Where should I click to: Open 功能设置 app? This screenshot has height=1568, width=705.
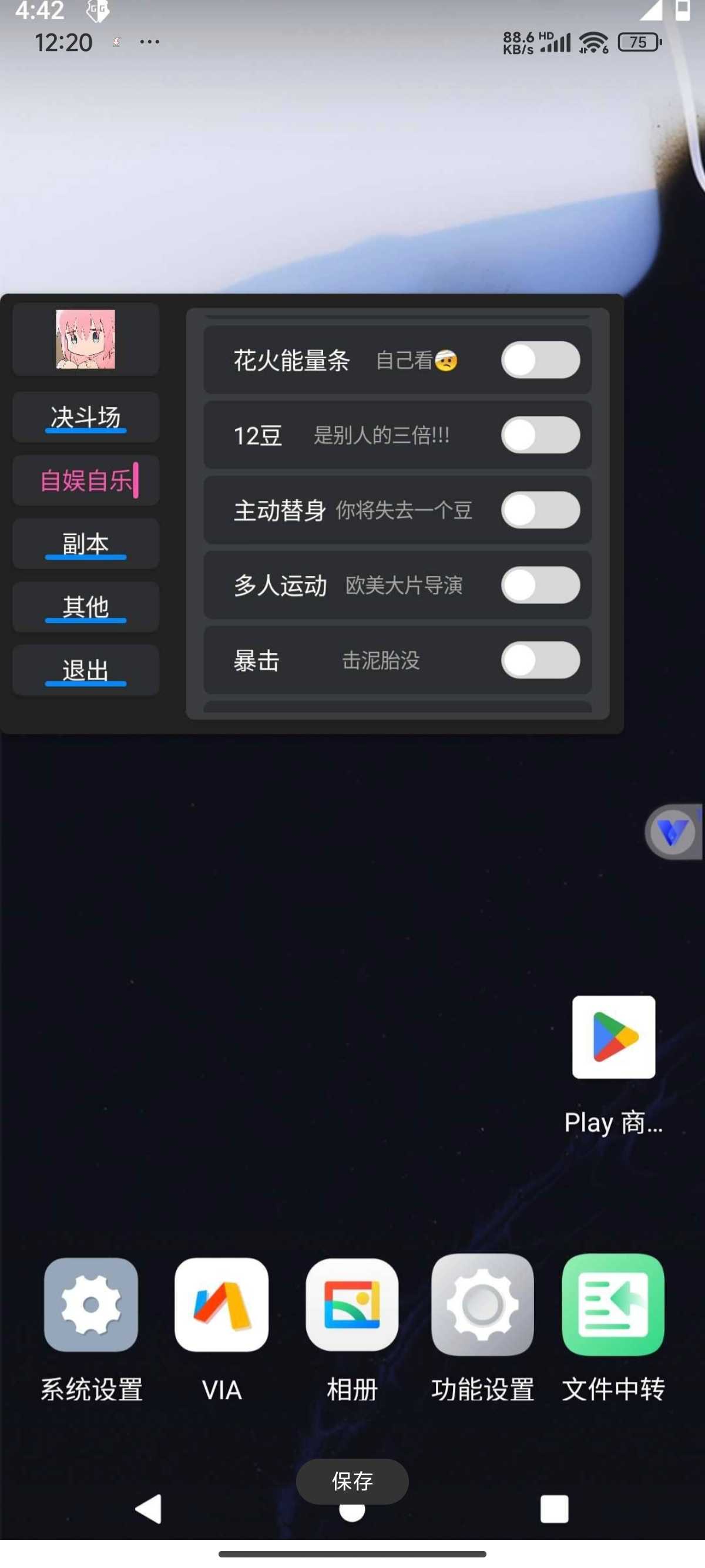coord(482,1305)
